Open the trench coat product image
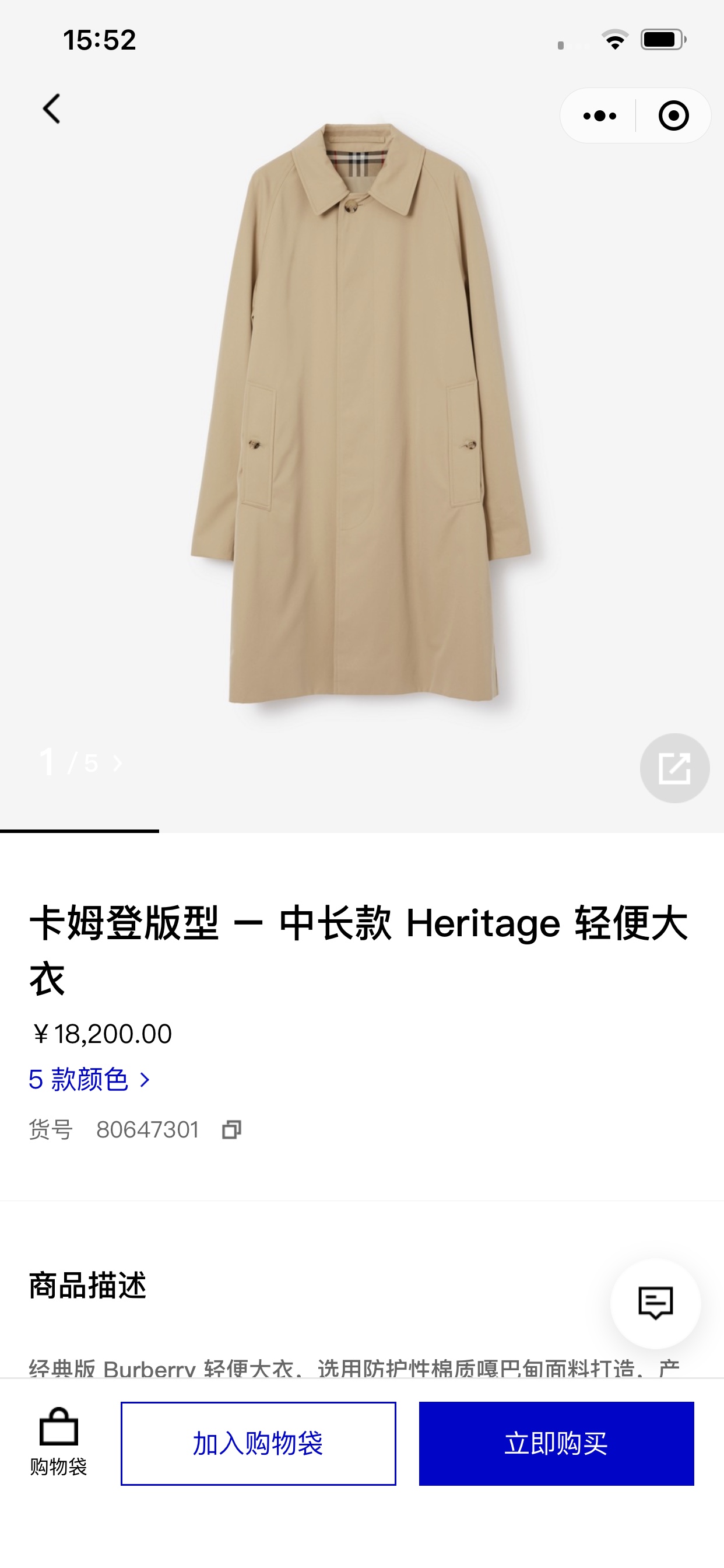Viewport: 724px width, 1568px height. [x=361, y=414]
